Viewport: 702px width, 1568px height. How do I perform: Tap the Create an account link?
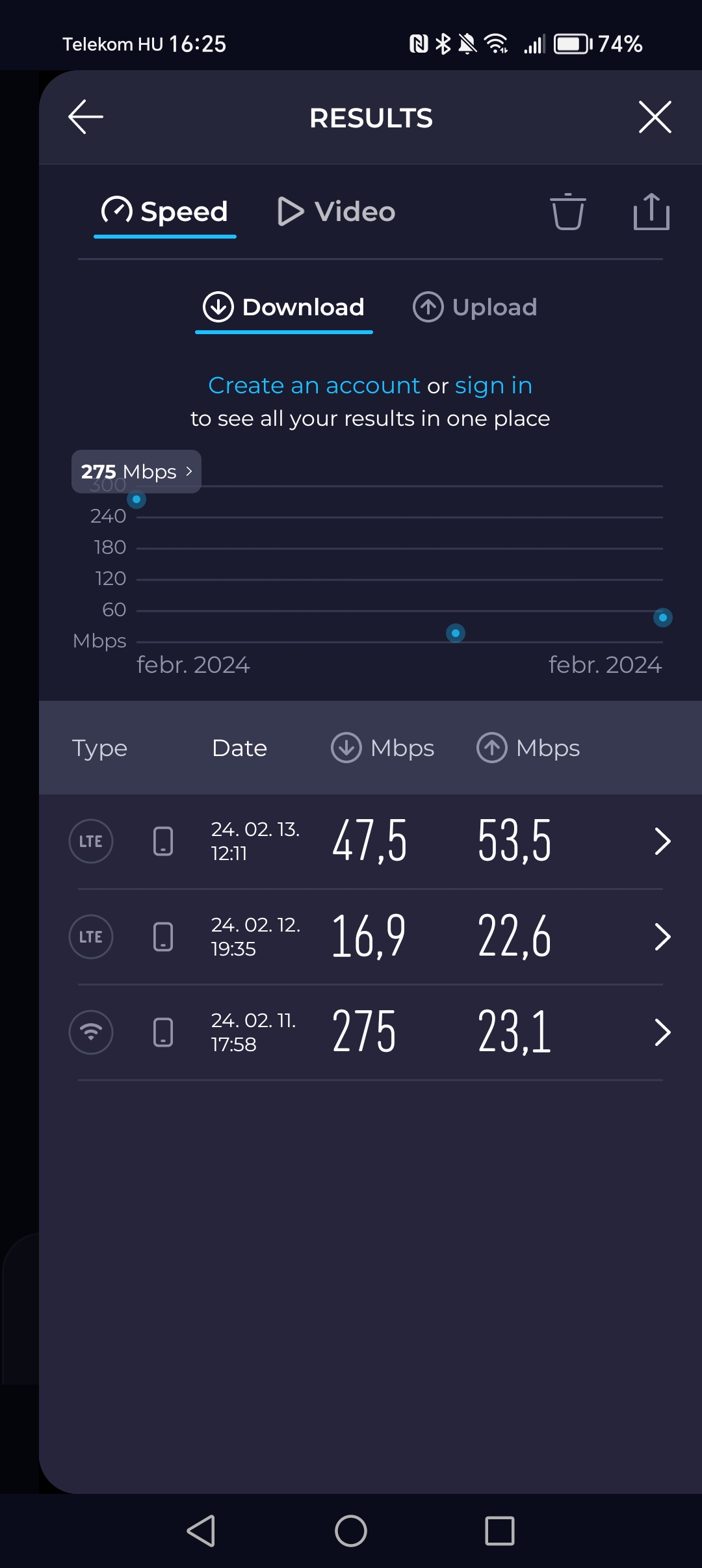click(314, 385)
